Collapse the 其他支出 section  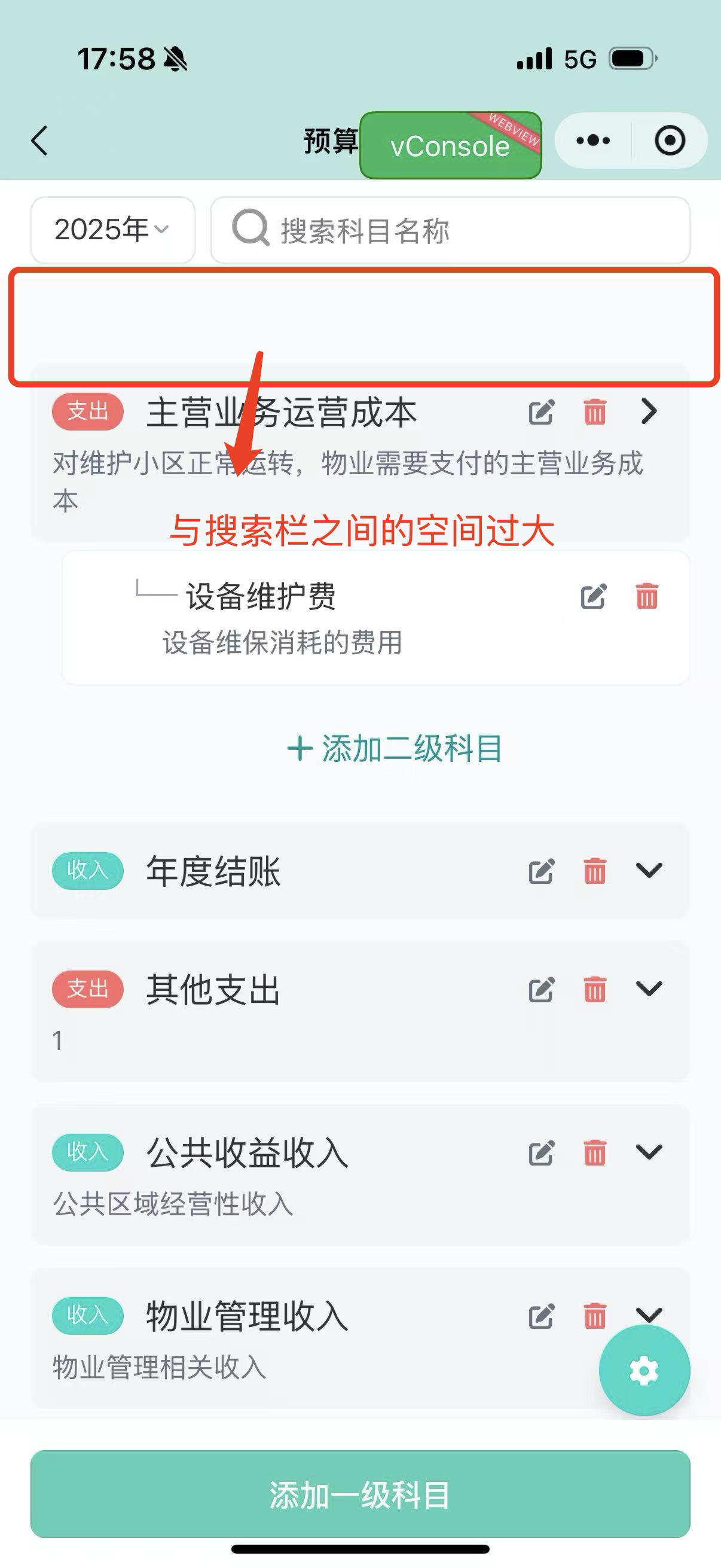point(648,989)
